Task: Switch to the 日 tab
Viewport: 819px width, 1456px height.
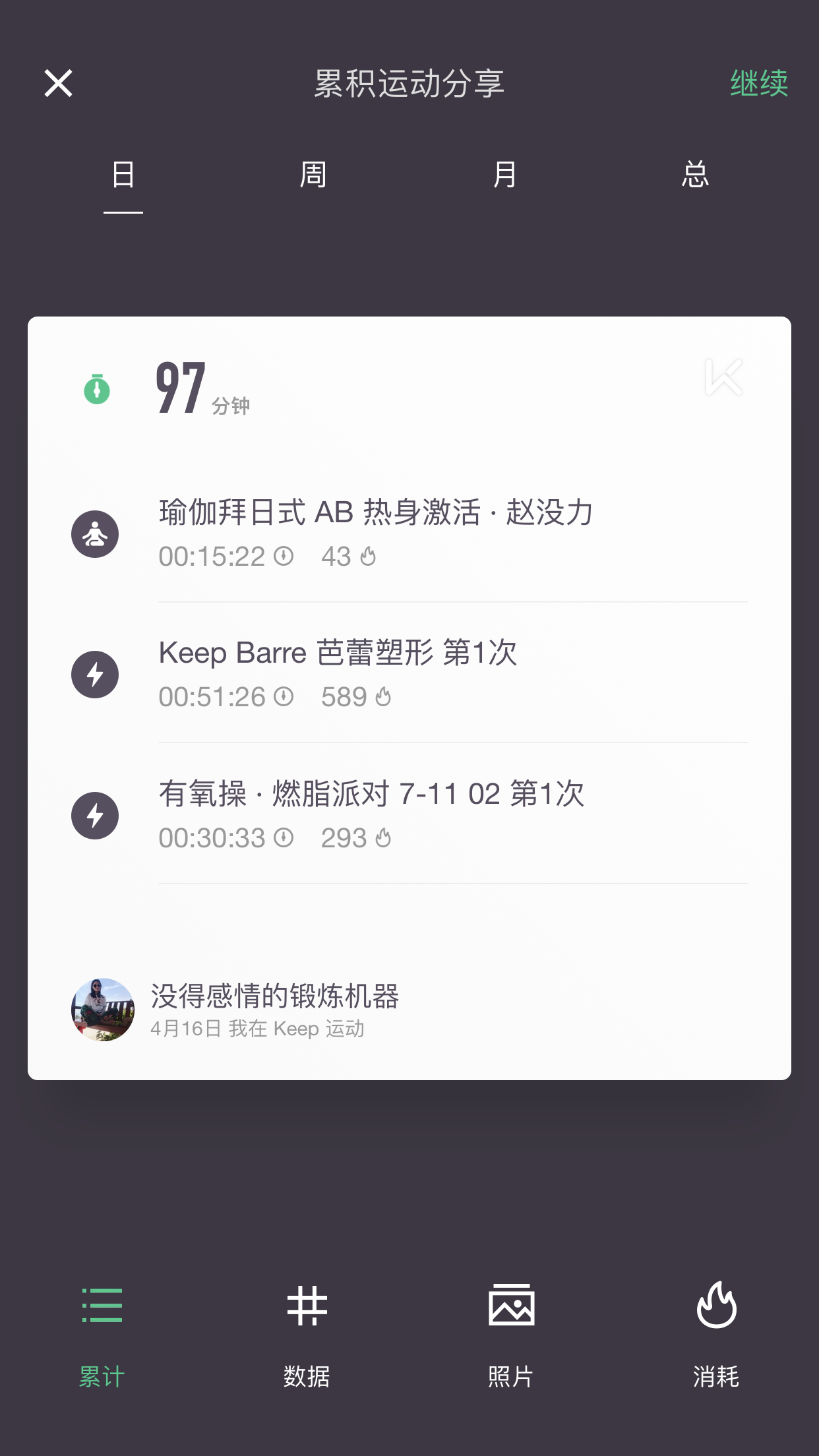Action: [123, 175]
